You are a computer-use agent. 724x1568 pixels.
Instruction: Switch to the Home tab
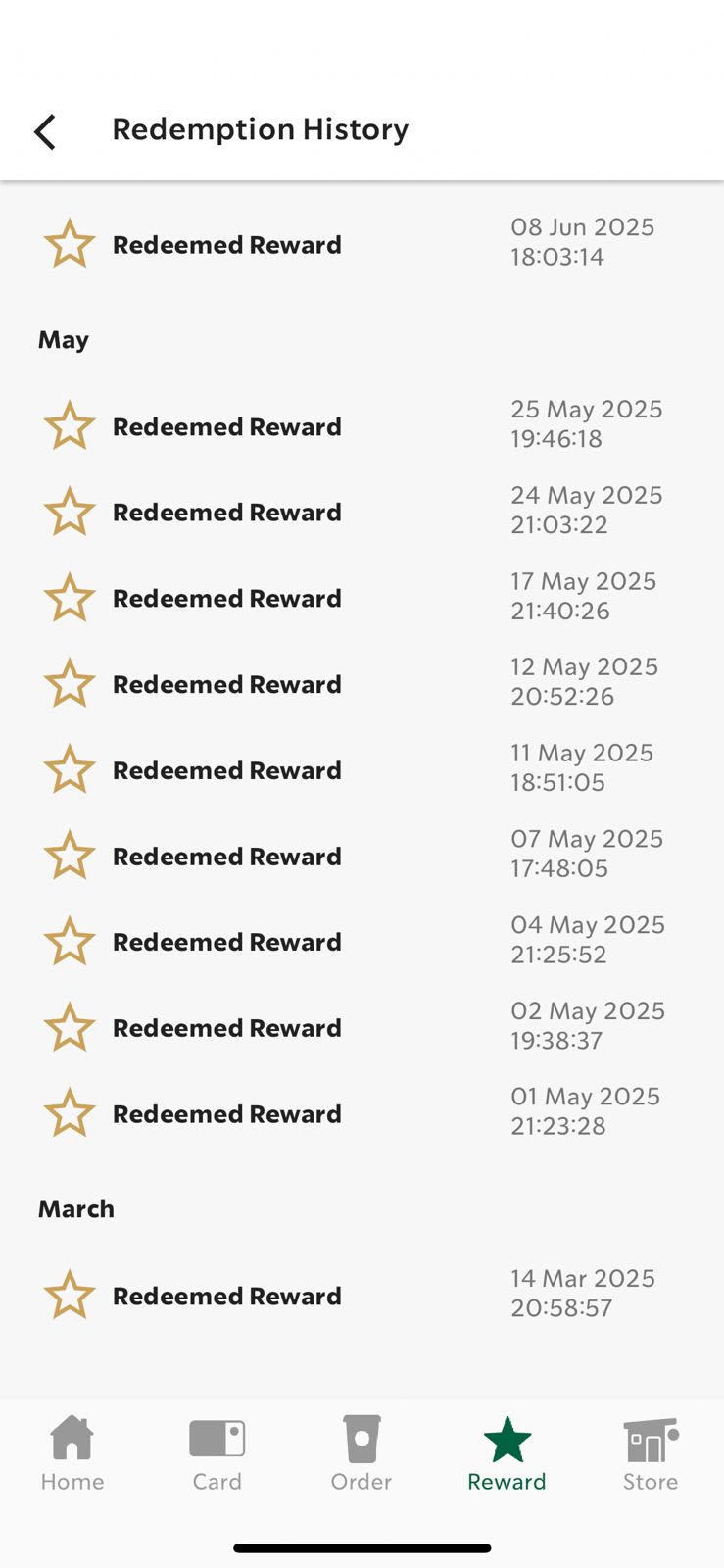pos(72,1453)
